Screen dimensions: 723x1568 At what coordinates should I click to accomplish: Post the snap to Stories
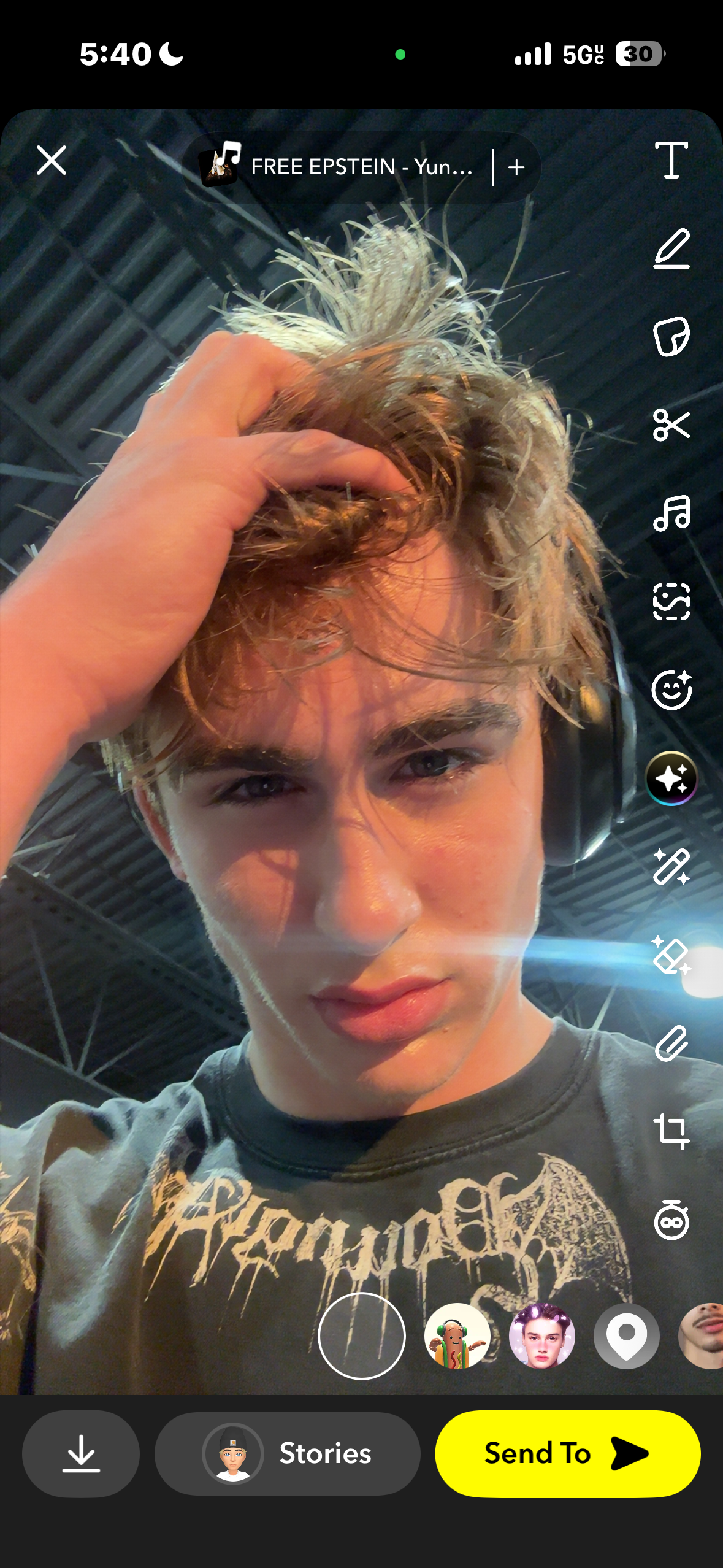(x=287, y=1454)
